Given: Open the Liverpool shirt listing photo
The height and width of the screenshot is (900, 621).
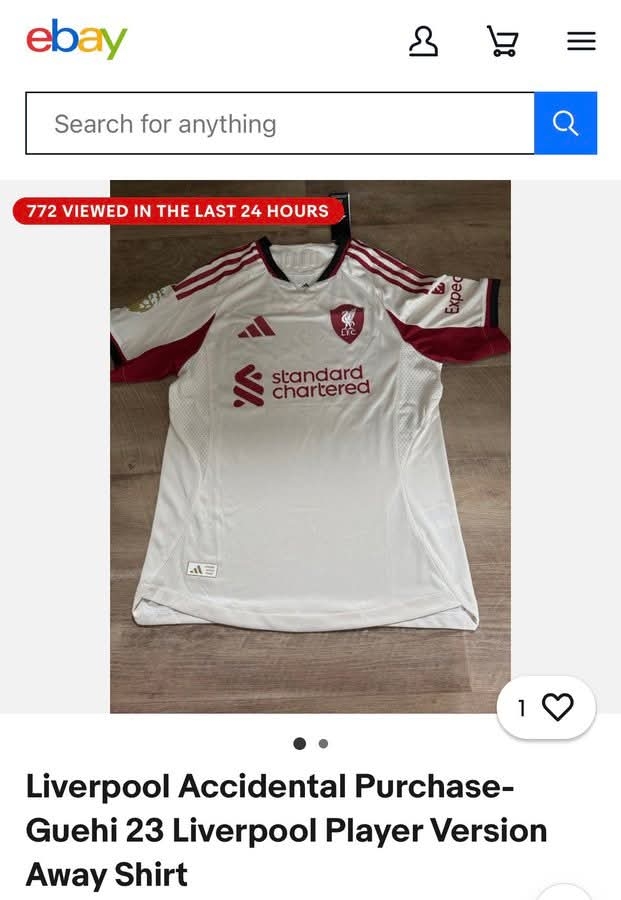Looking at the screenshot, I should 310,445.
